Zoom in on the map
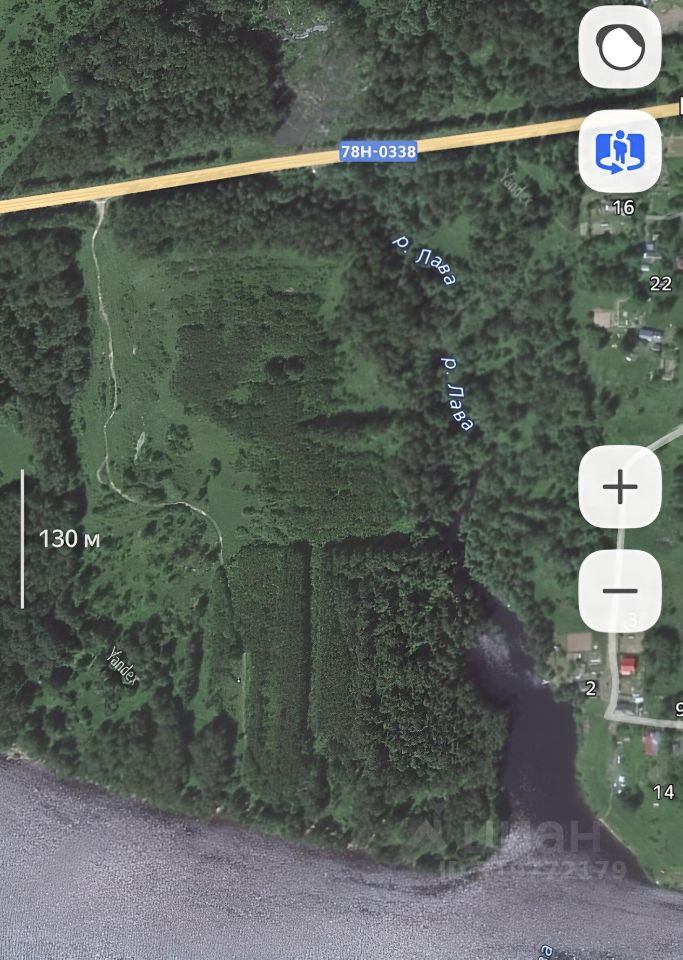Viewport: 683px width, 960px height. coord(620,487)
